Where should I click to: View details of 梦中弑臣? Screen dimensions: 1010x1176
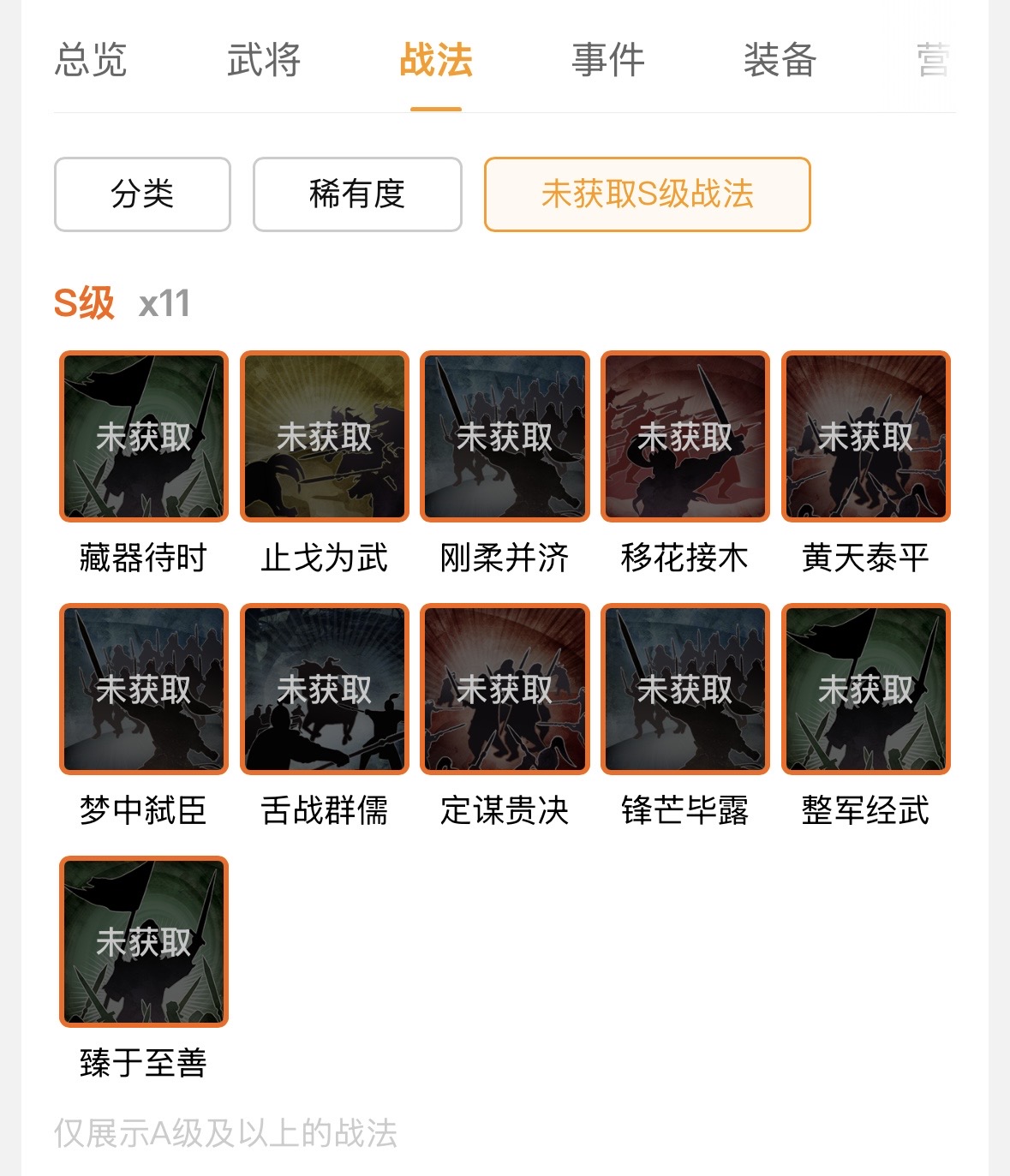[144, 689]
